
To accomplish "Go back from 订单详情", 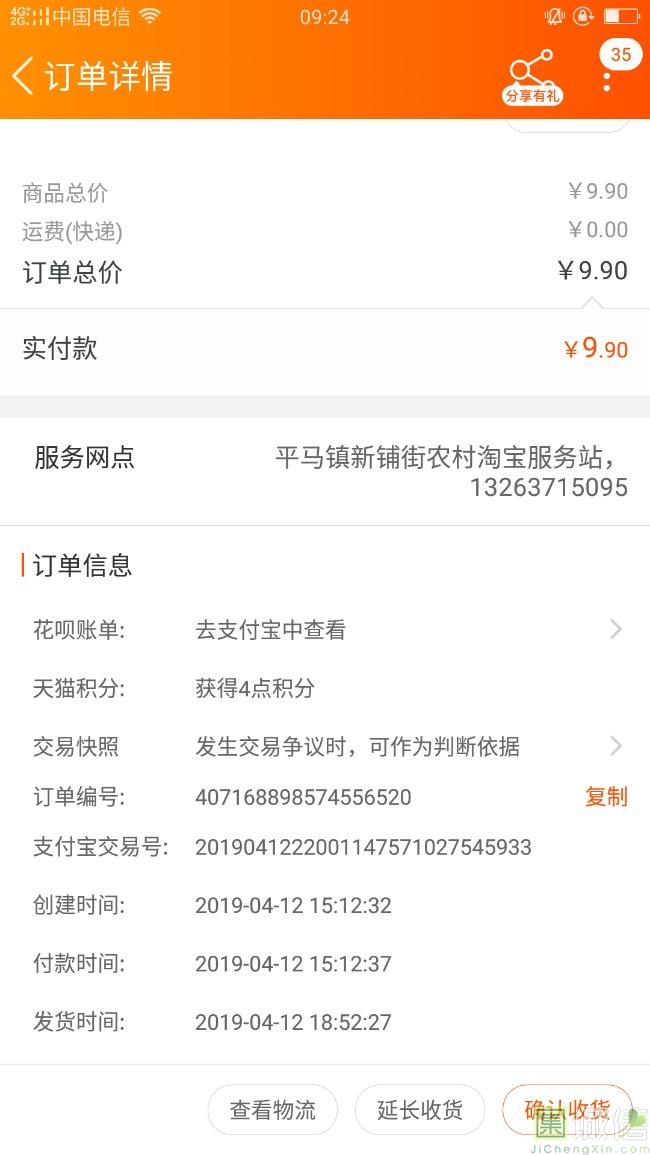I will (23, 76).
